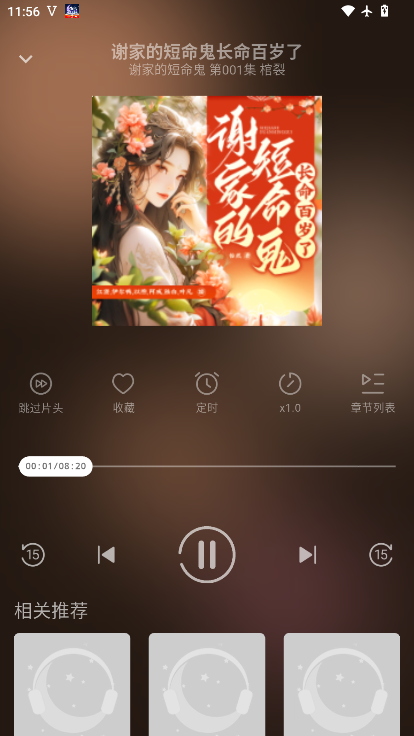
Task: Rewind 15 seconds
Action: pyautogui.click(x=33, y=555)
